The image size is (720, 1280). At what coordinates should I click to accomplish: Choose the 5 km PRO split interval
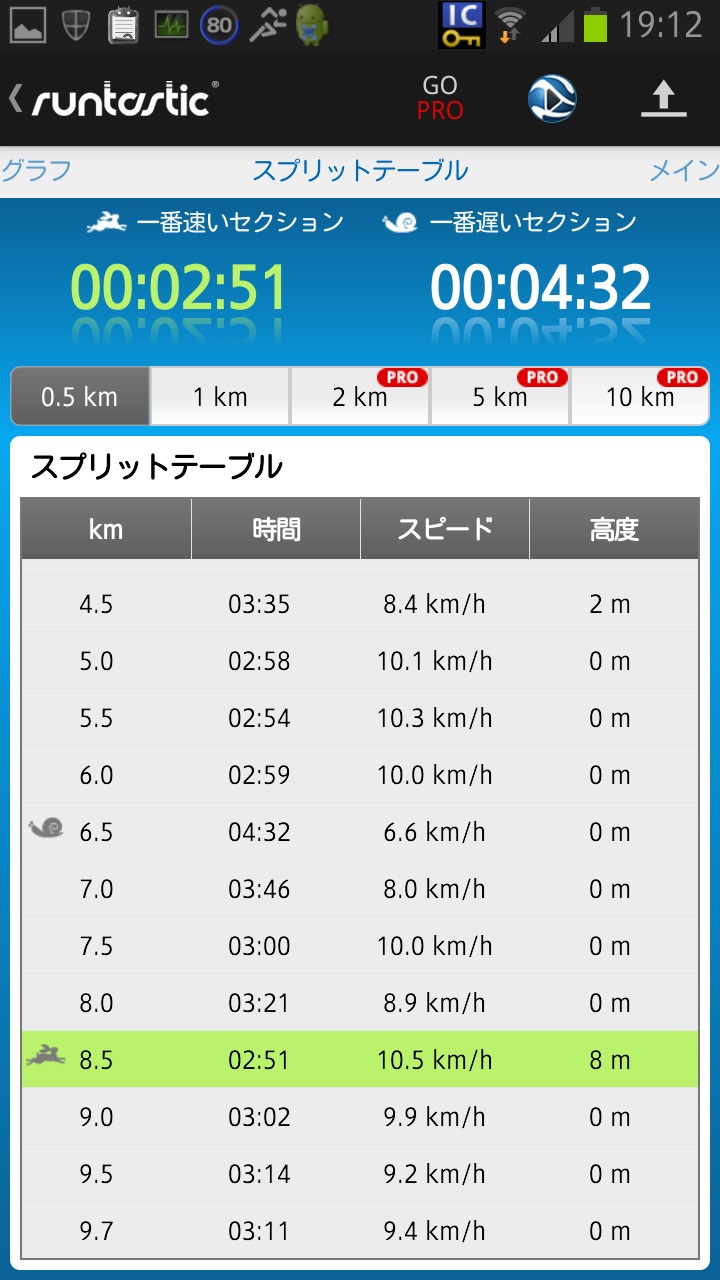pos(500,397)
